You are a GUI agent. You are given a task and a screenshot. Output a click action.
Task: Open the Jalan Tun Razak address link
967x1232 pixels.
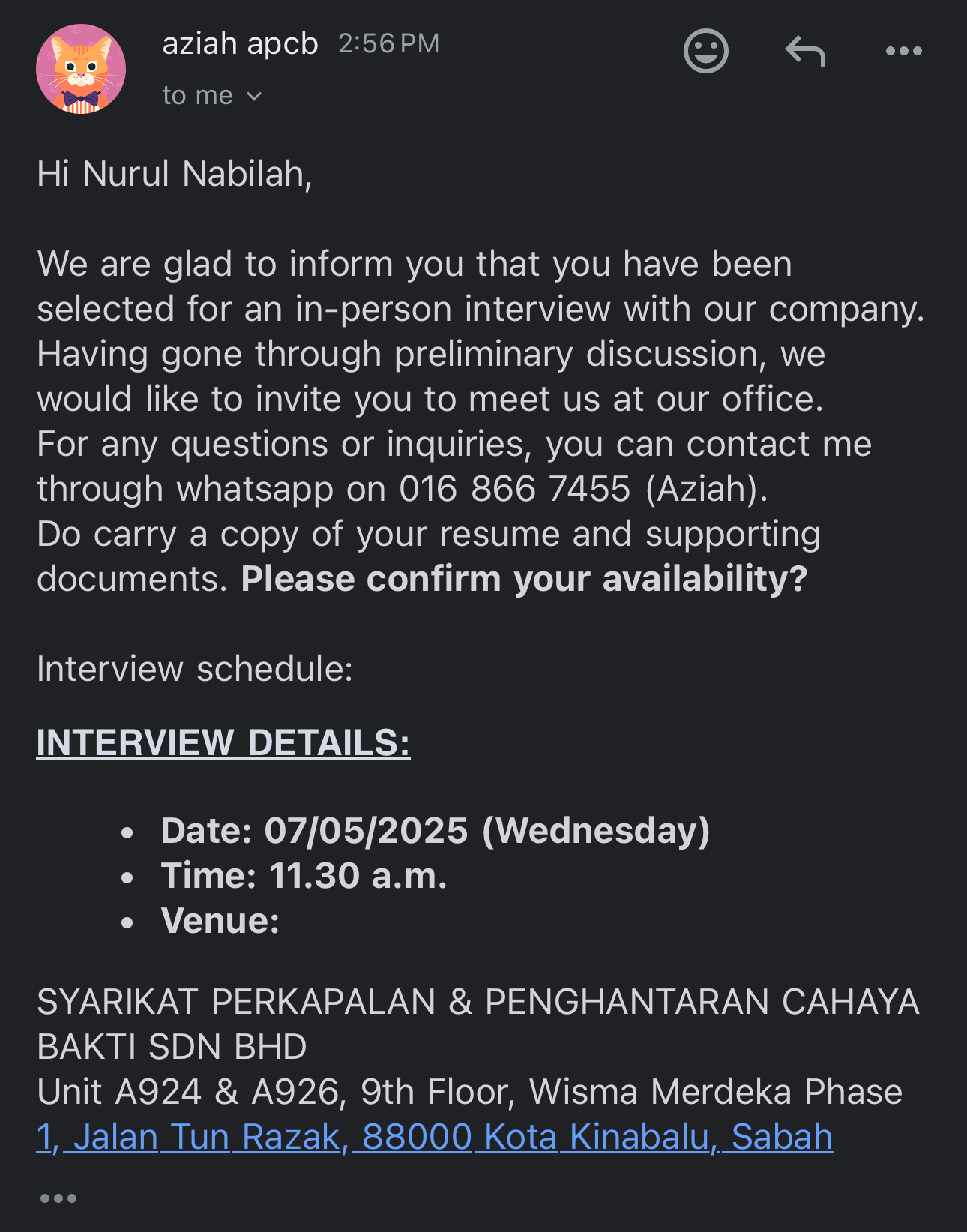[435, 1137]
